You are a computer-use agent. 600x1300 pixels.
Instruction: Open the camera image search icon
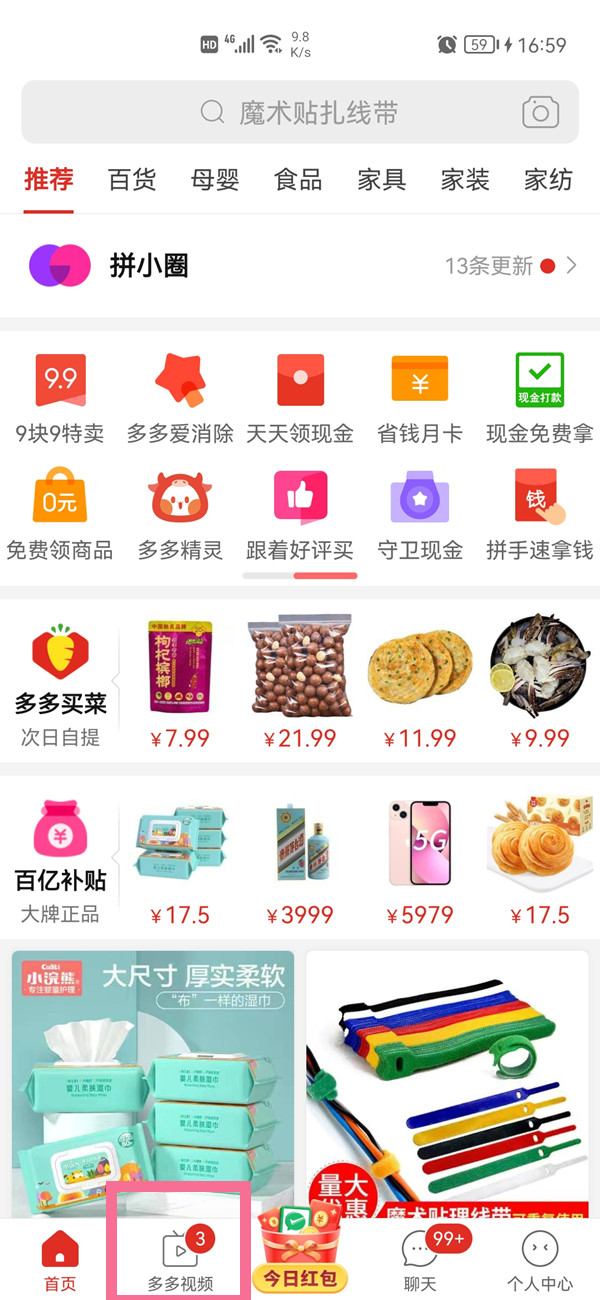click(540, 112)
